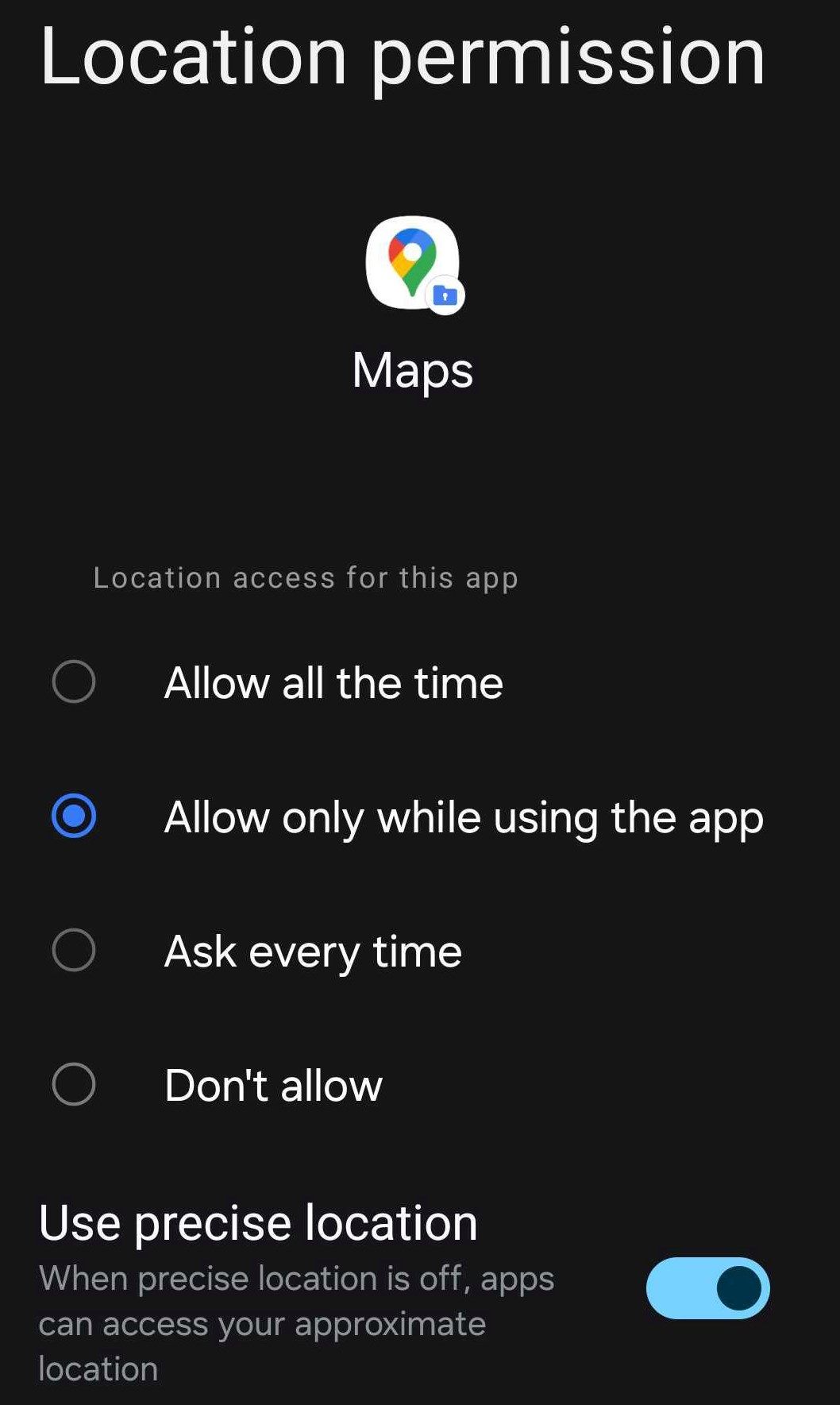The image size is (840, 1405).
Task: Select Ask every time for location
Action: (x=74, y=951)
